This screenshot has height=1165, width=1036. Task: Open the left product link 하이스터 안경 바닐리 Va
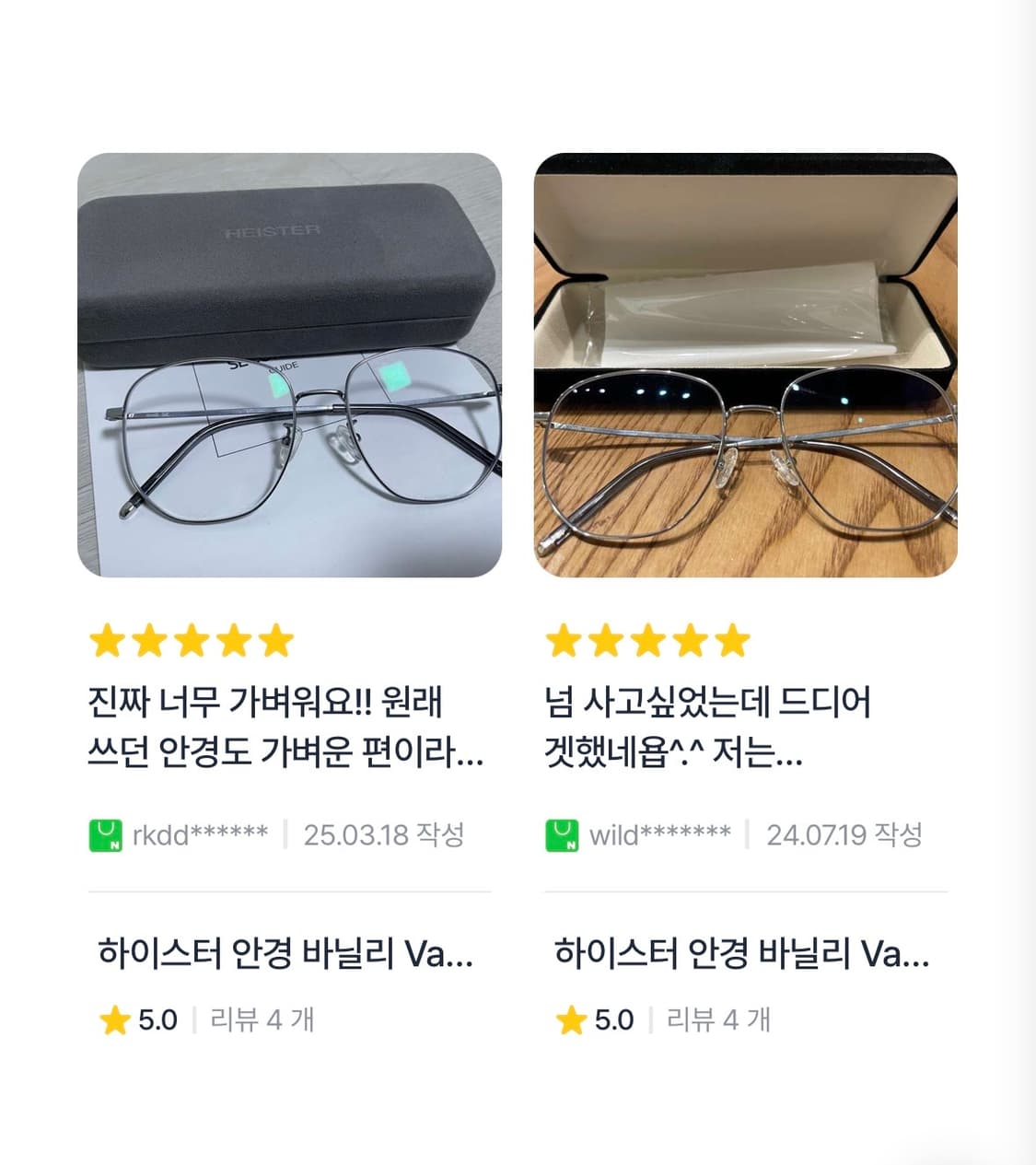[x=285, y=956]
